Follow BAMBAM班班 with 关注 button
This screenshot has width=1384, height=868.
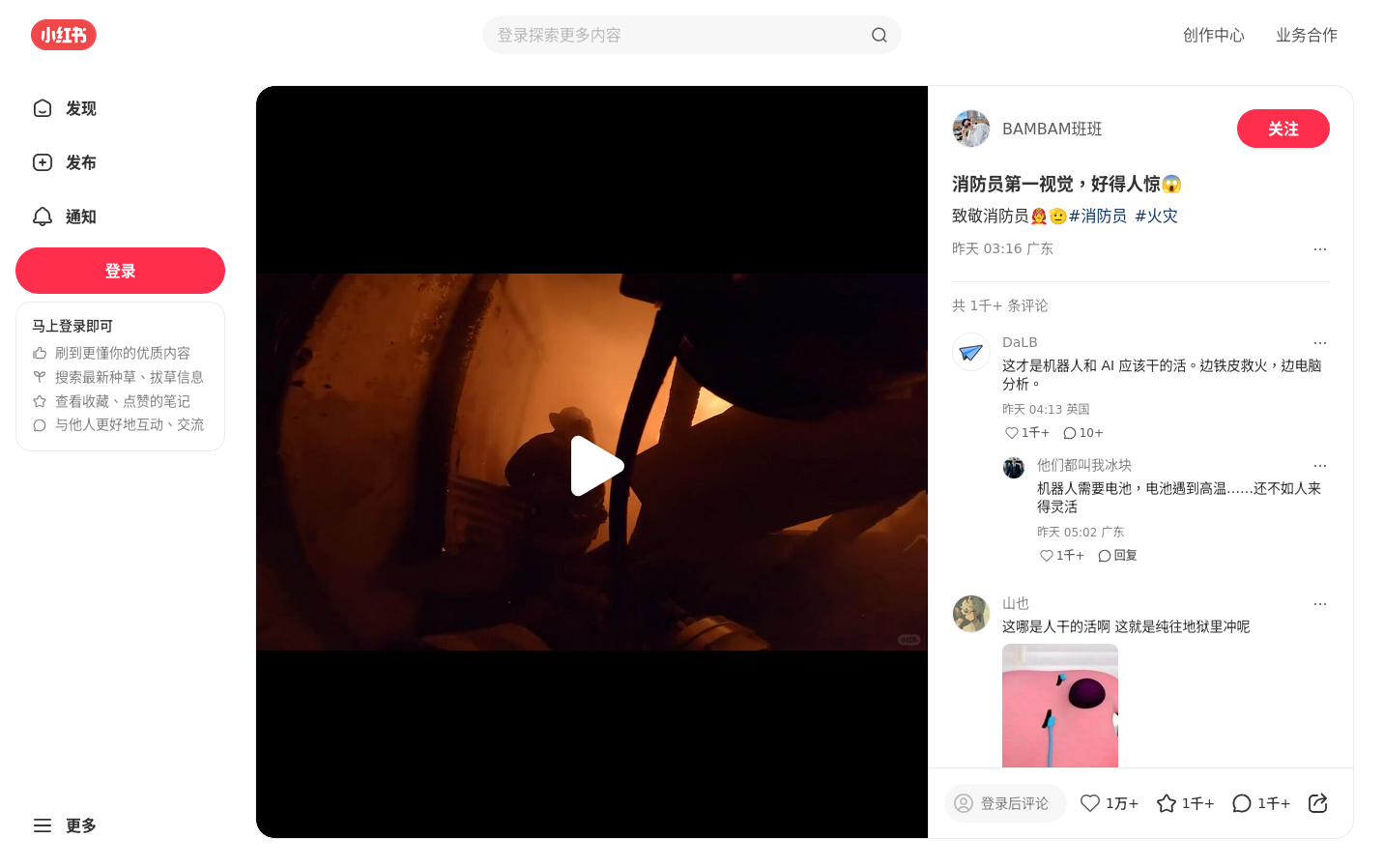click(x=1283, y=129)
